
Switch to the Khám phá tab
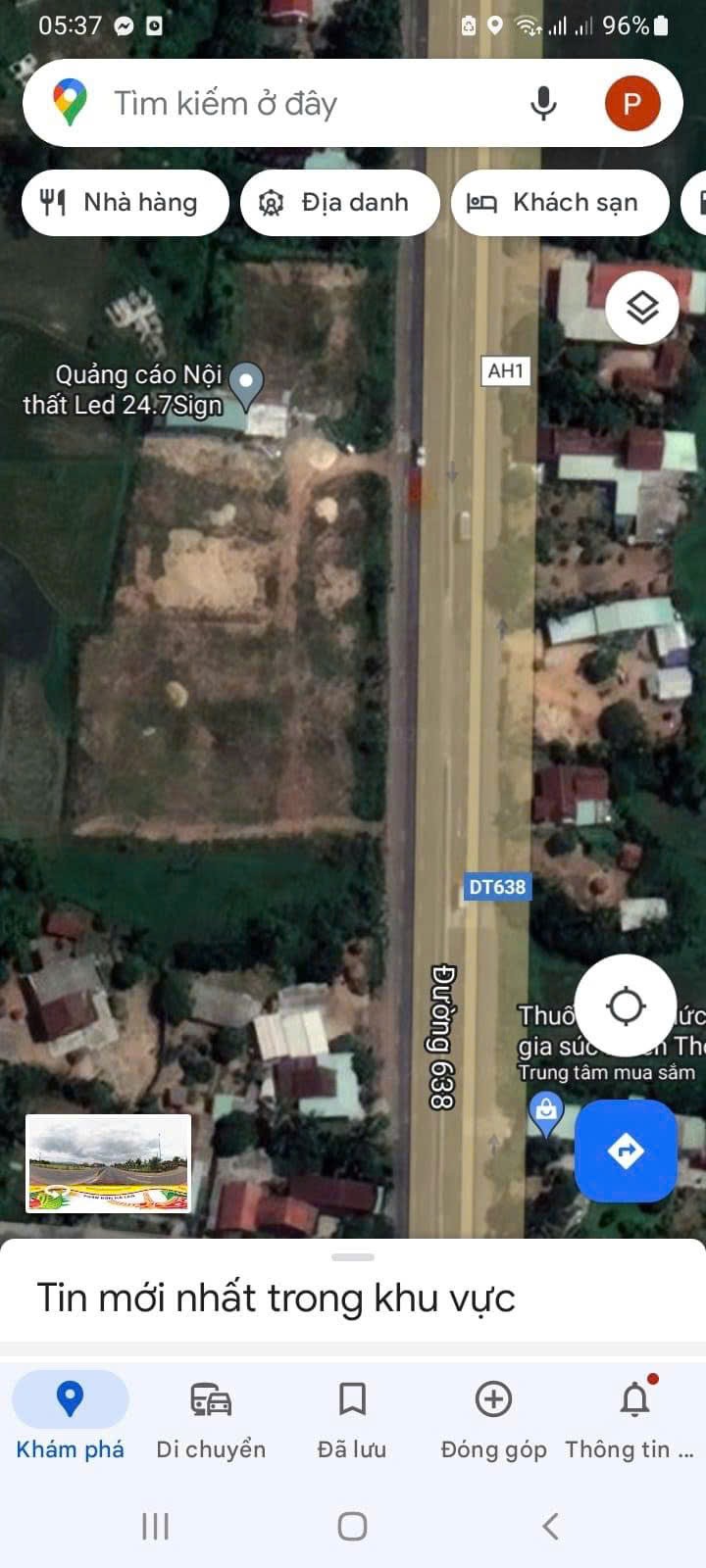(70, 1399)
